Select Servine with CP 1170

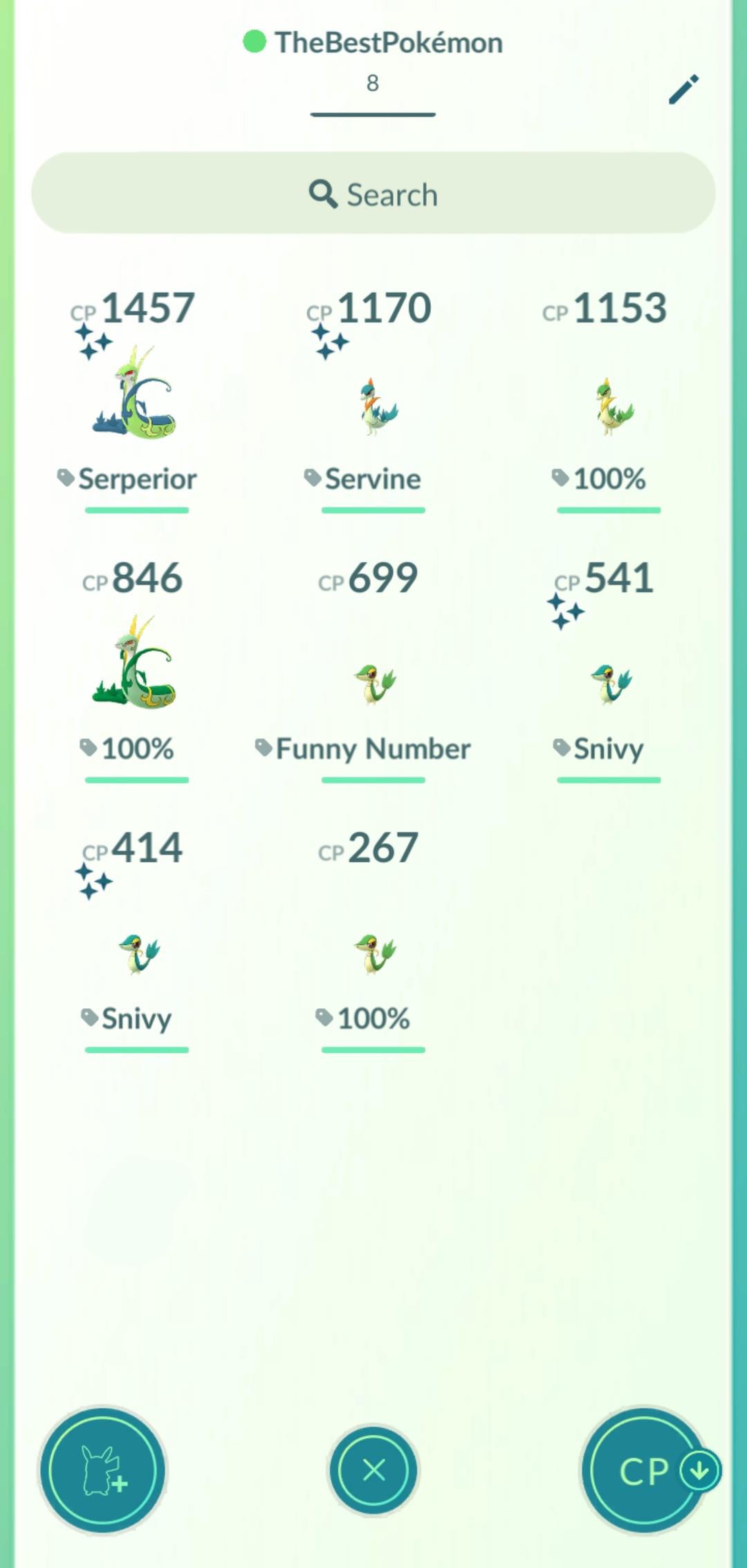373,405
